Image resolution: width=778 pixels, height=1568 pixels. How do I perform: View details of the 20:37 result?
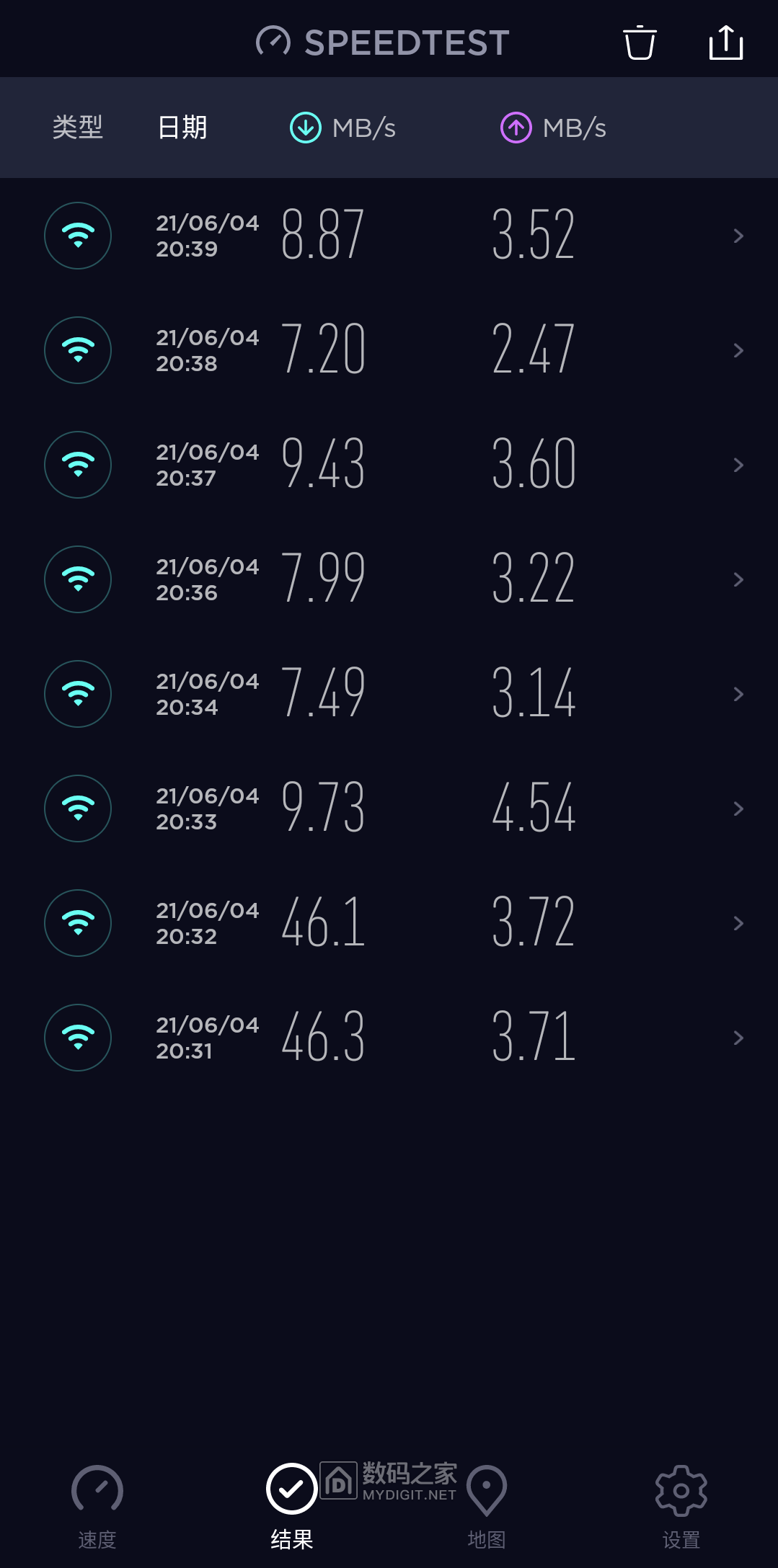pyautogui.click(x=389, y=465)
